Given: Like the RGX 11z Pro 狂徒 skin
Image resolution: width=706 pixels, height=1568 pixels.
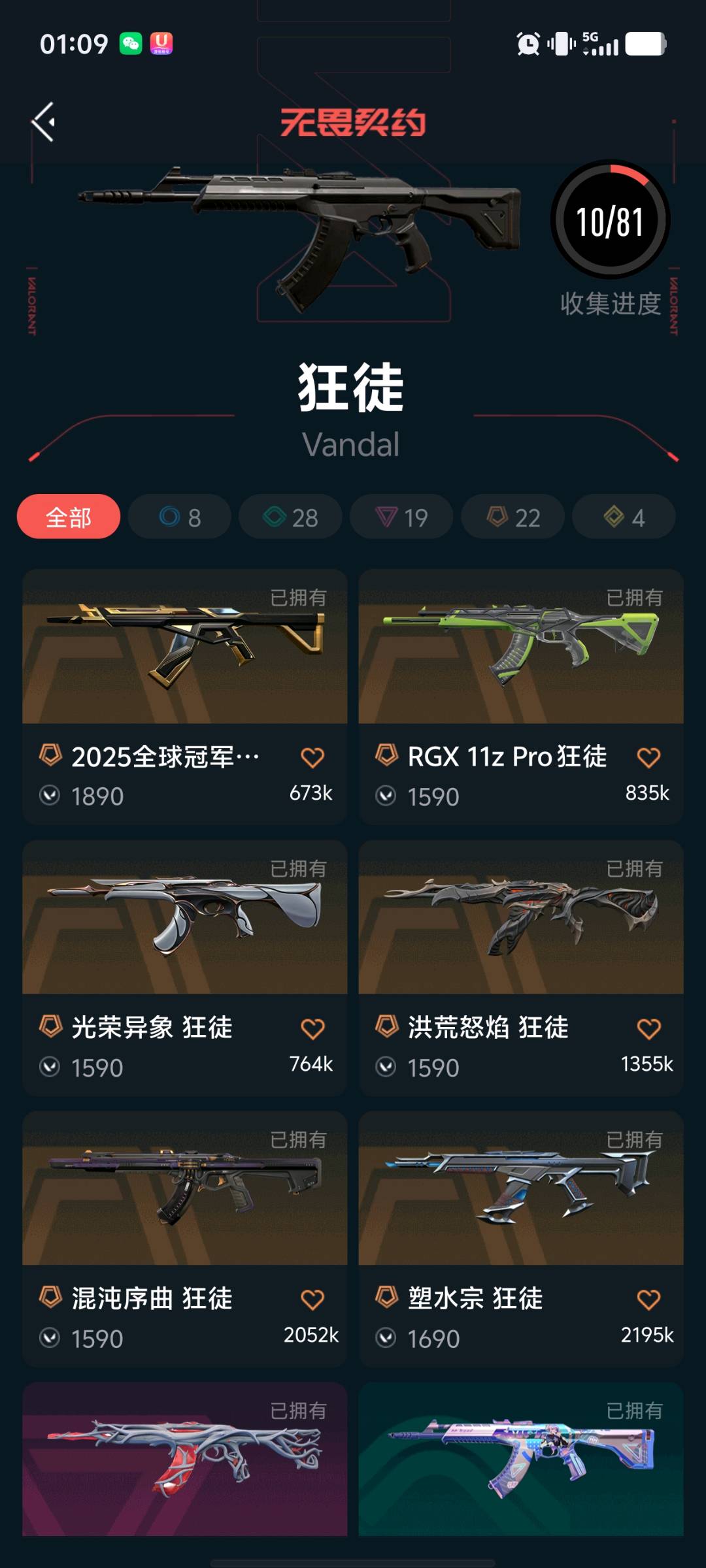Looking at the screenshot, I should 648,757.
